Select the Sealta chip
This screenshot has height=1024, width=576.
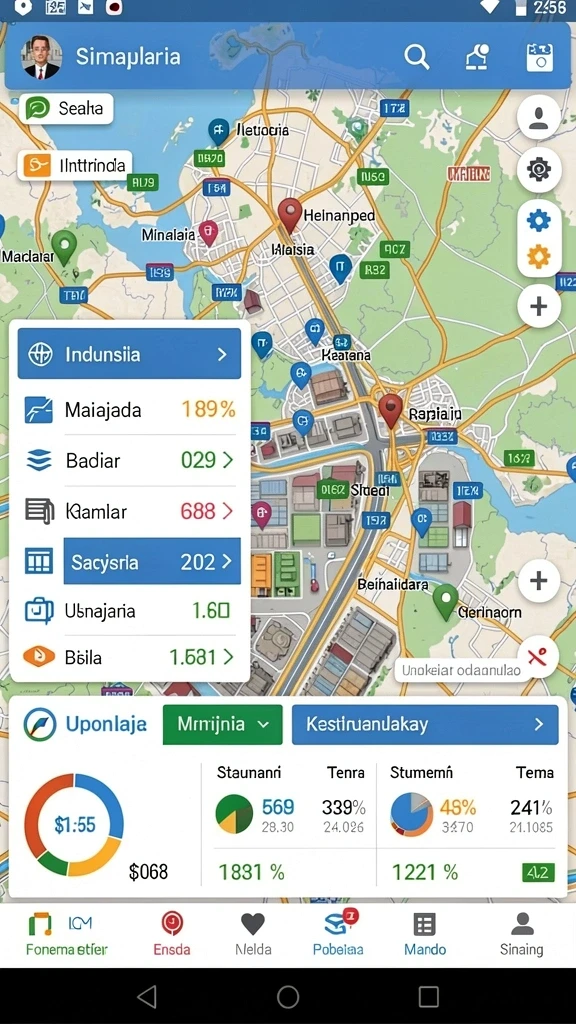pos(66,108)
